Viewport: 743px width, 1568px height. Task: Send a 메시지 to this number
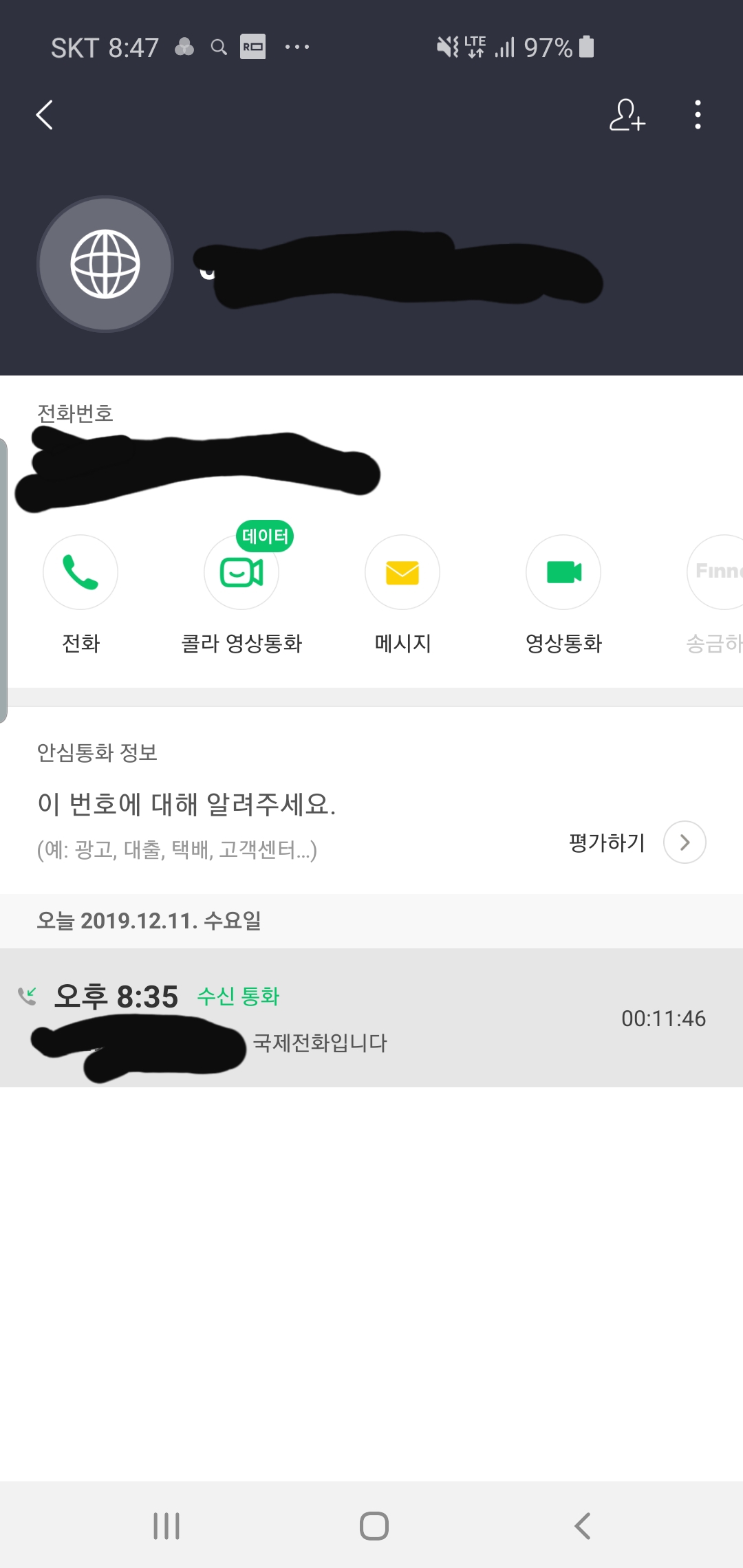tap(402, 572)
